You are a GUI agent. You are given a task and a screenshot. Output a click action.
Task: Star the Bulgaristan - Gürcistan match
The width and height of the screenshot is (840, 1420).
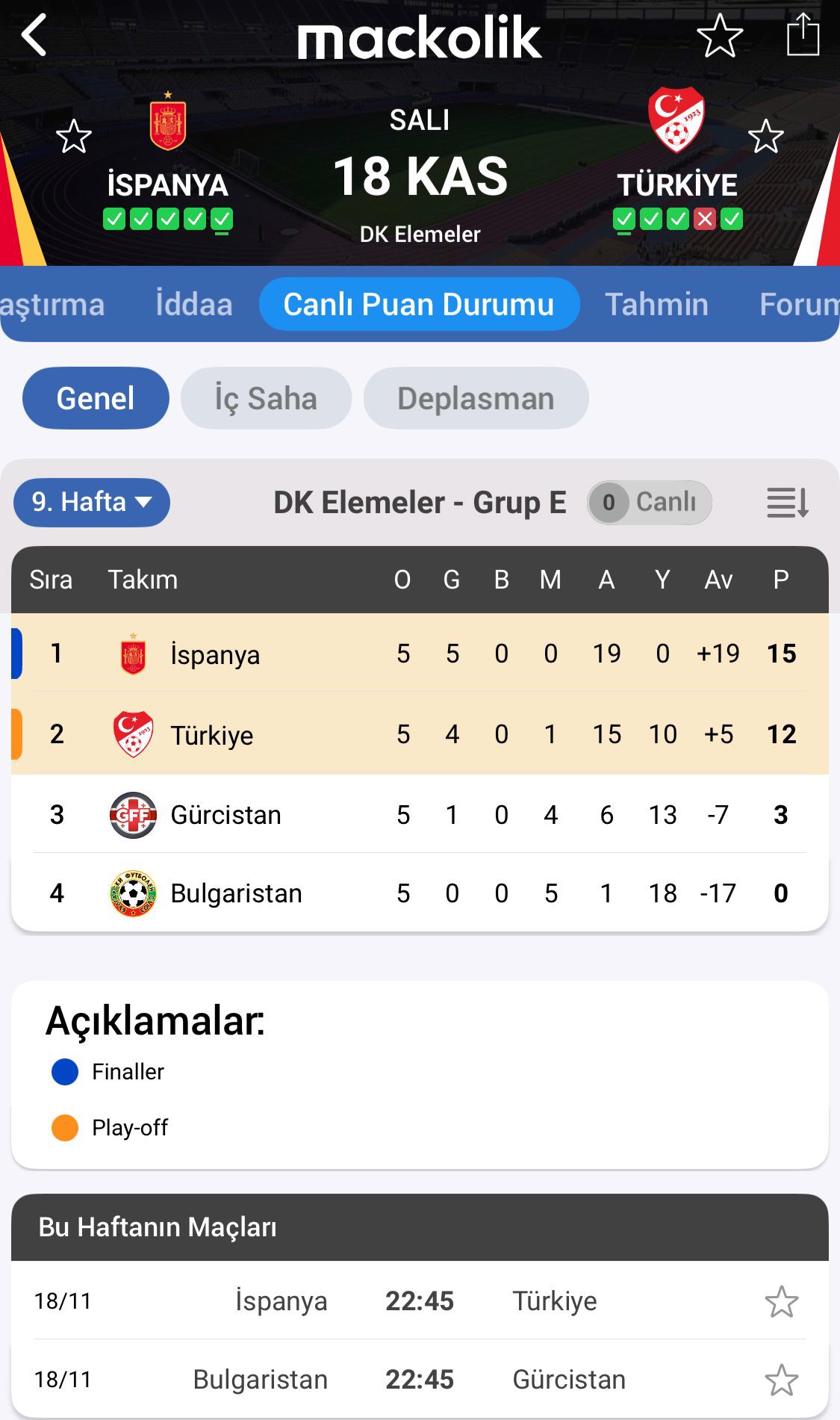(x=781, y=1380)
